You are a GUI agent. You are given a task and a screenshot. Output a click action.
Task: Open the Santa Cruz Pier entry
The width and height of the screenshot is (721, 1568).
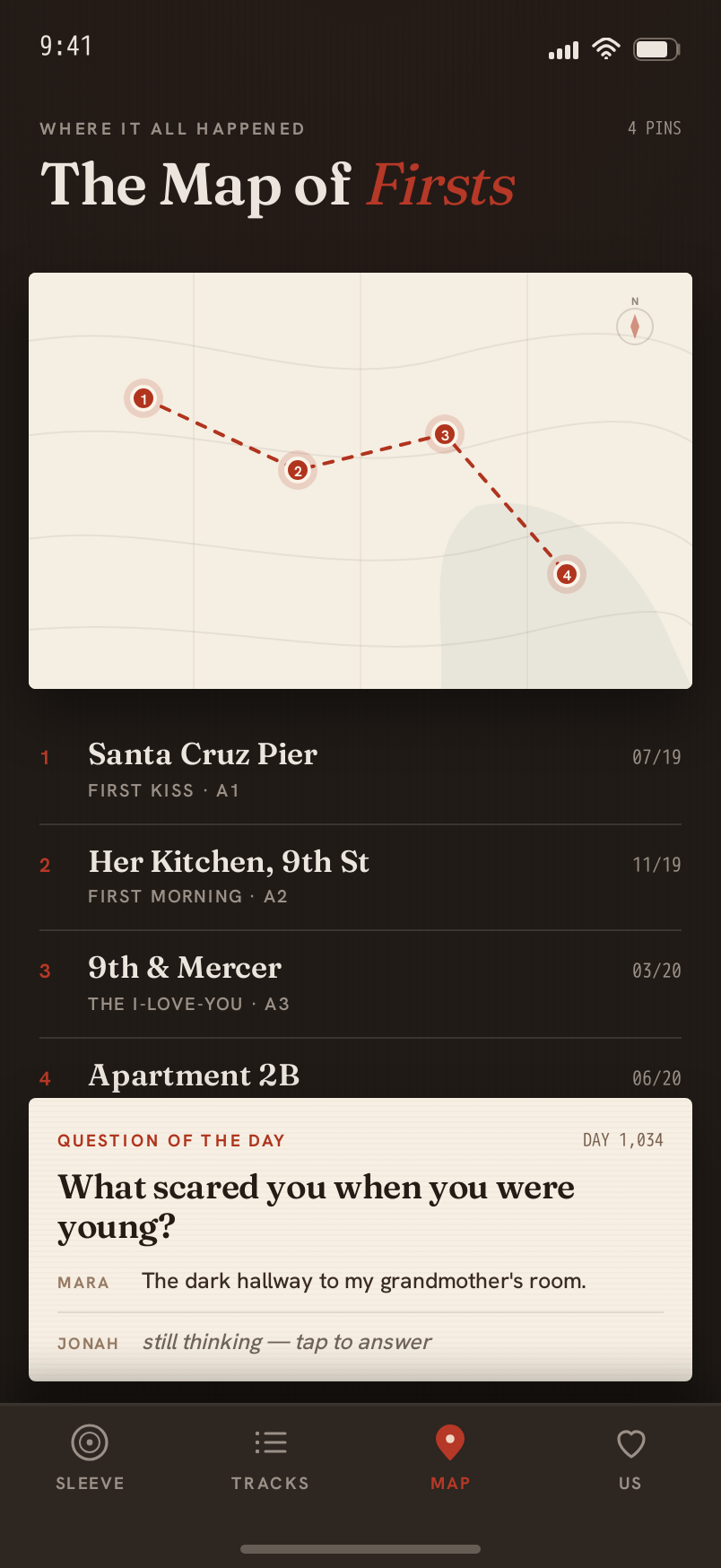[360, 771]
